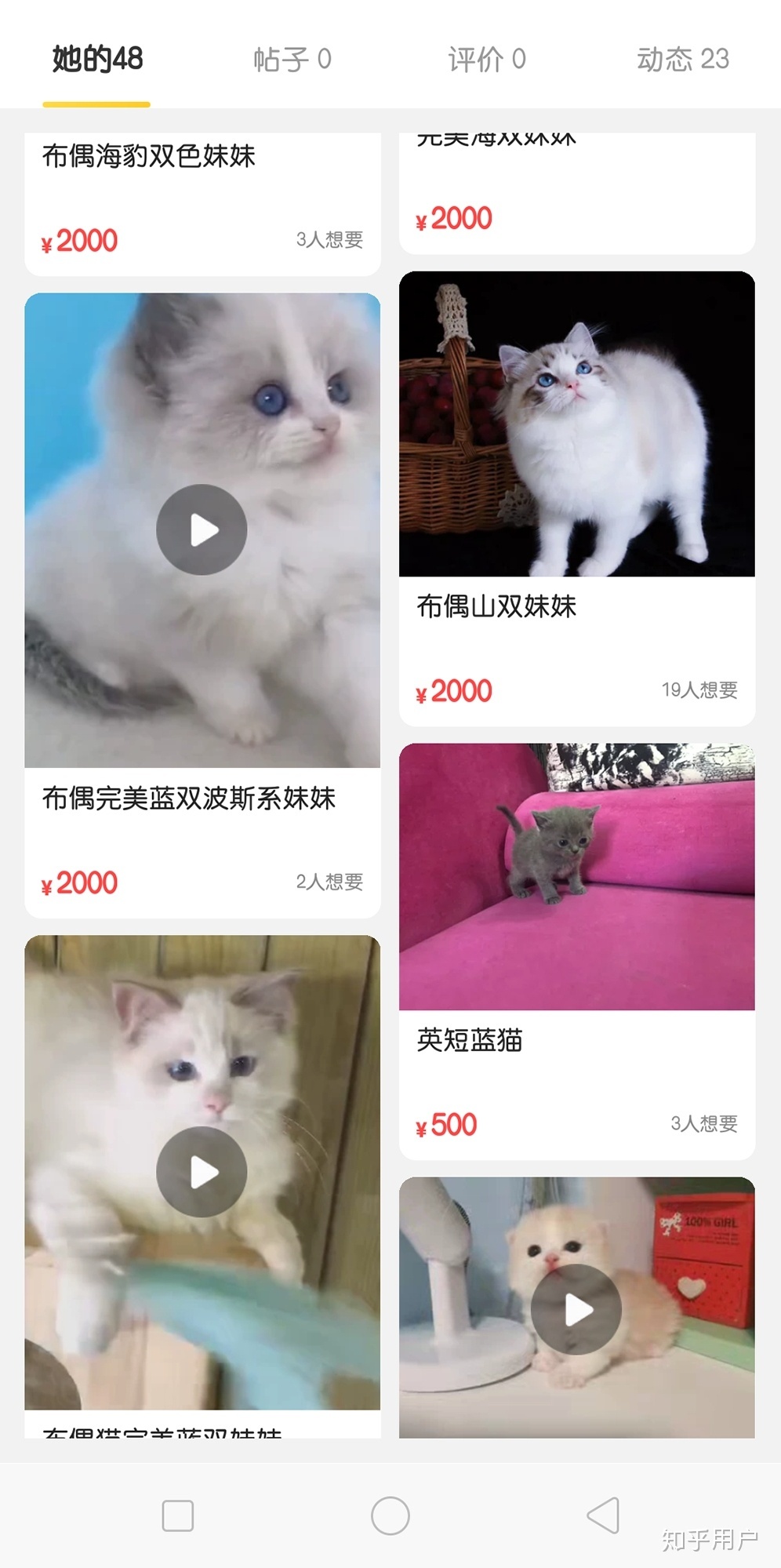781x1568 pixels.
Task: Go to the home screen
Action: (x=390, y=1515)
